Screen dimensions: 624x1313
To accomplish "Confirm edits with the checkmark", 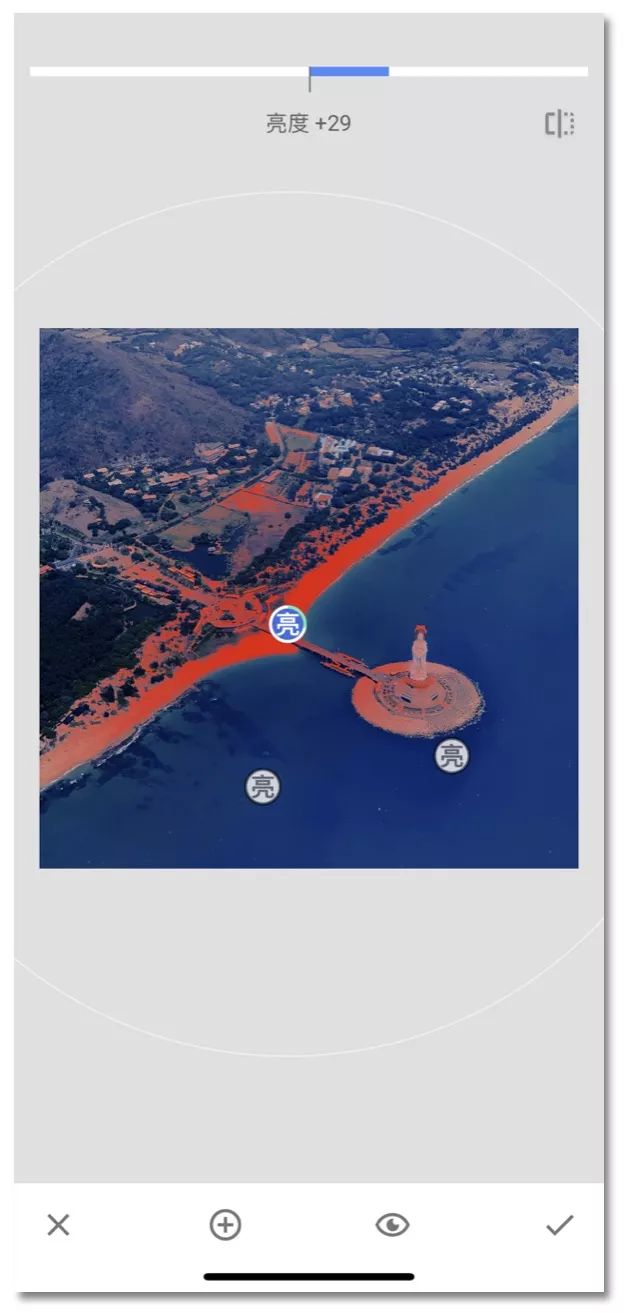I will click(559, 1224).
